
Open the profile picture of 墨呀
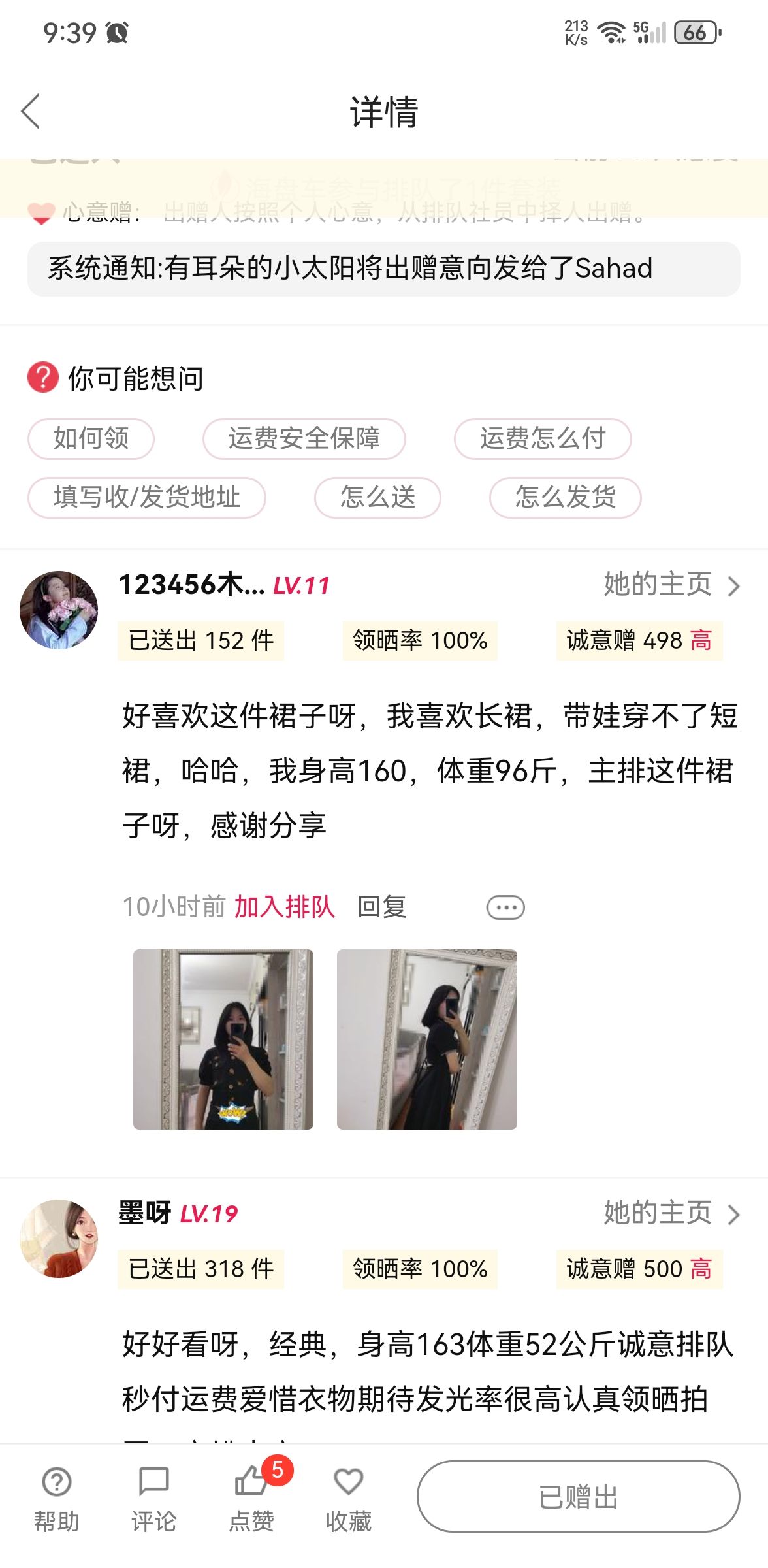point(59,1238)
